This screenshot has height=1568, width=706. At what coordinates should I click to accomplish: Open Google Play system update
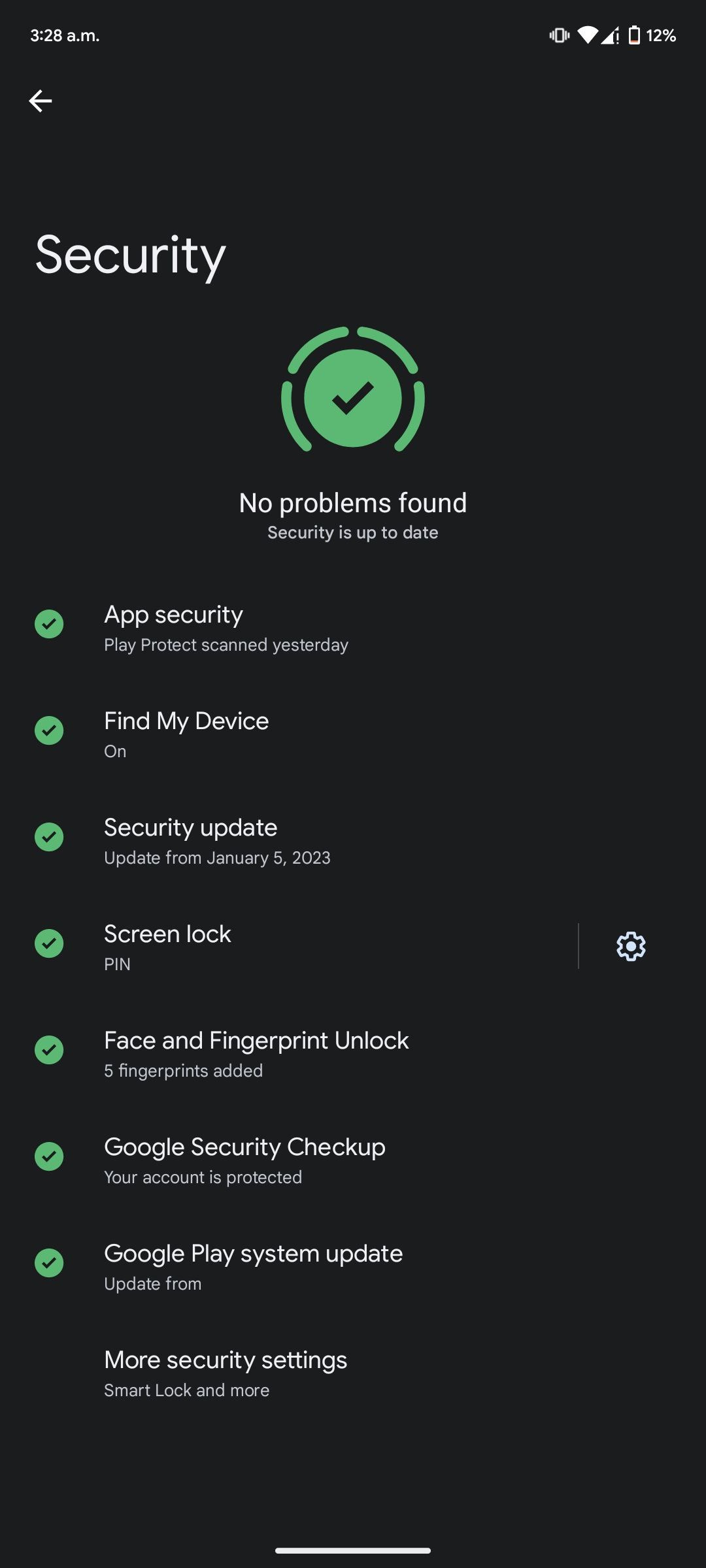pyautogui.click(x=353, y=1267)
